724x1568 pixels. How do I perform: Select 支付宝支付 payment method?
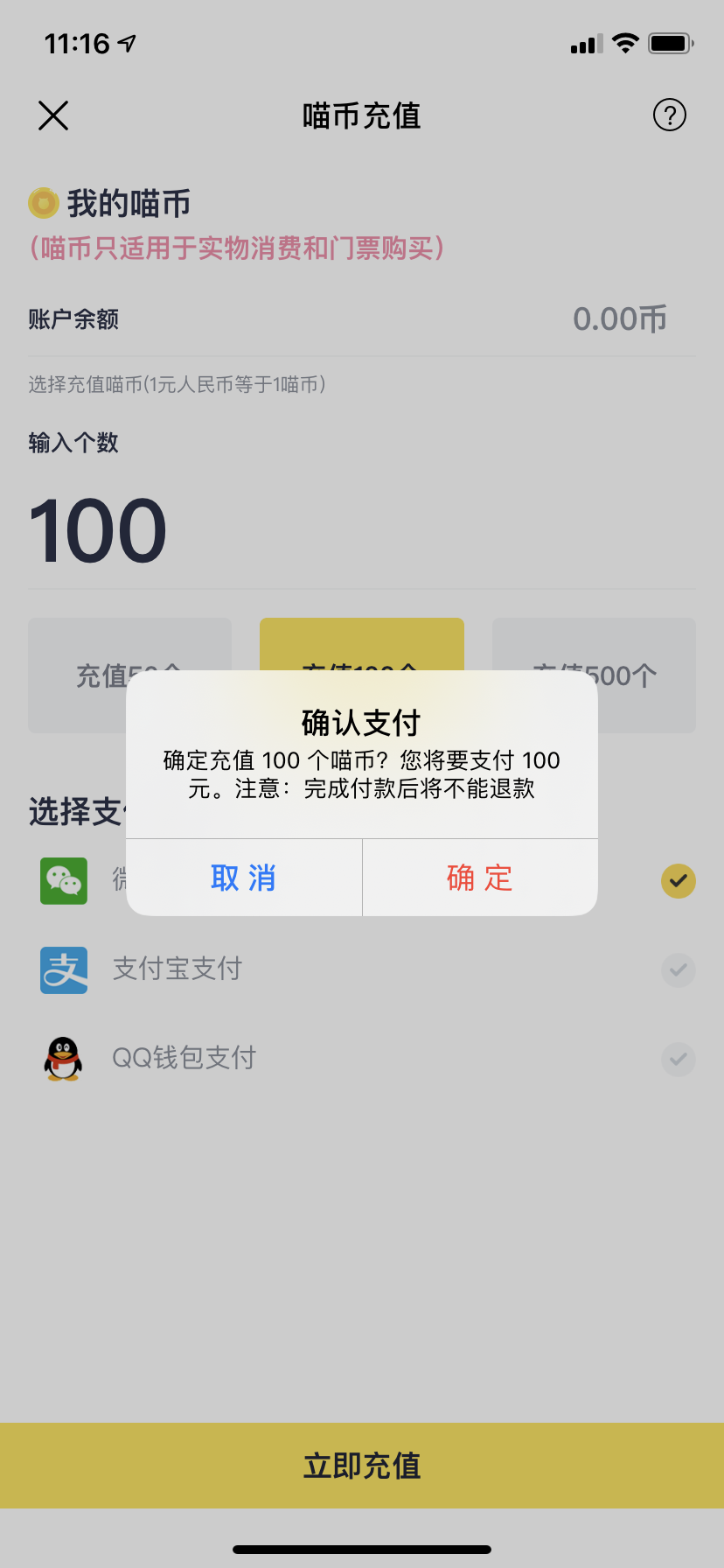click(178, 969)
